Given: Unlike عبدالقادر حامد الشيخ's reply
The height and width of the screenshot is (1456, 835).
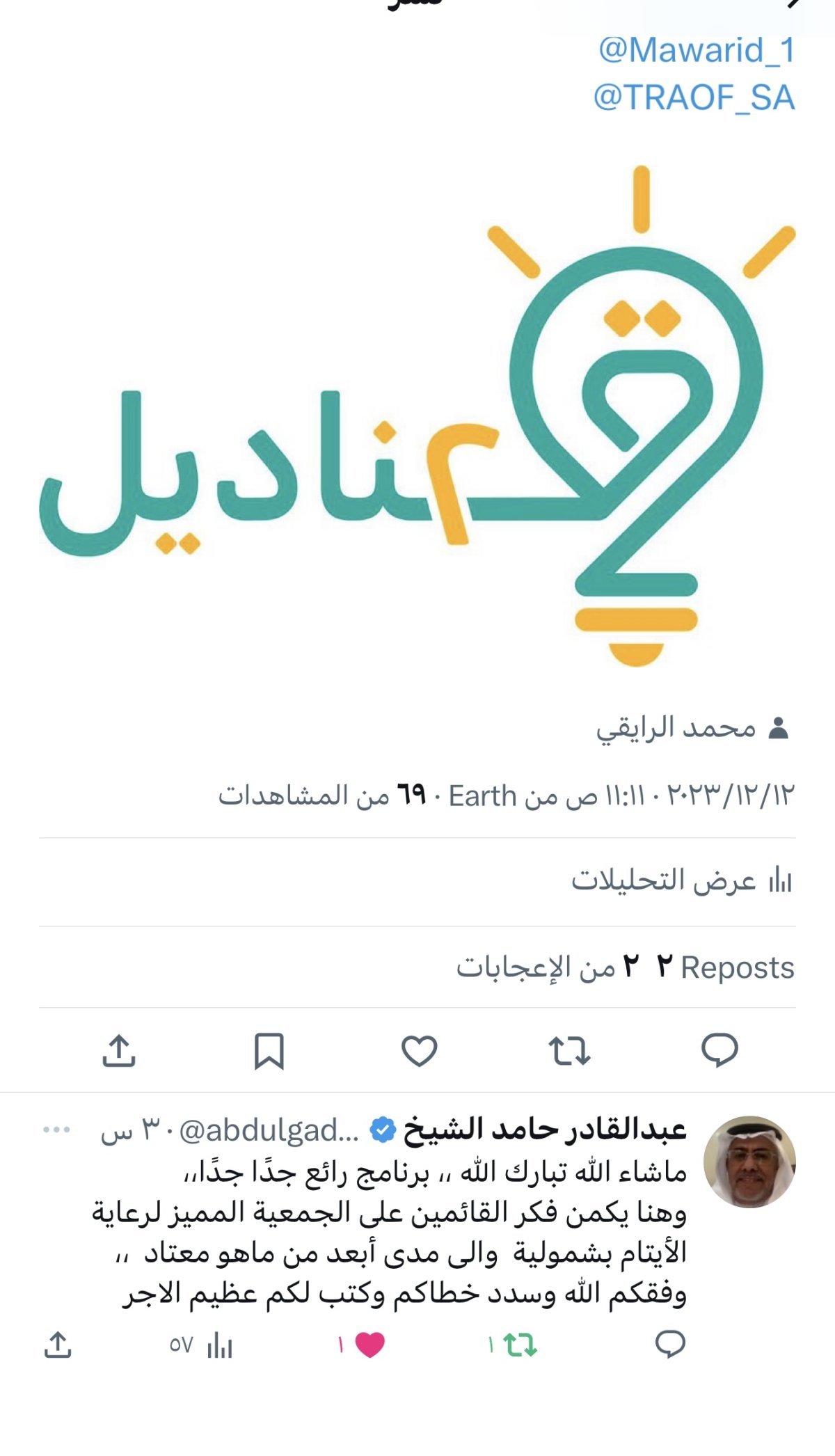Looking at the screenshot, I should pos(362,1345).
